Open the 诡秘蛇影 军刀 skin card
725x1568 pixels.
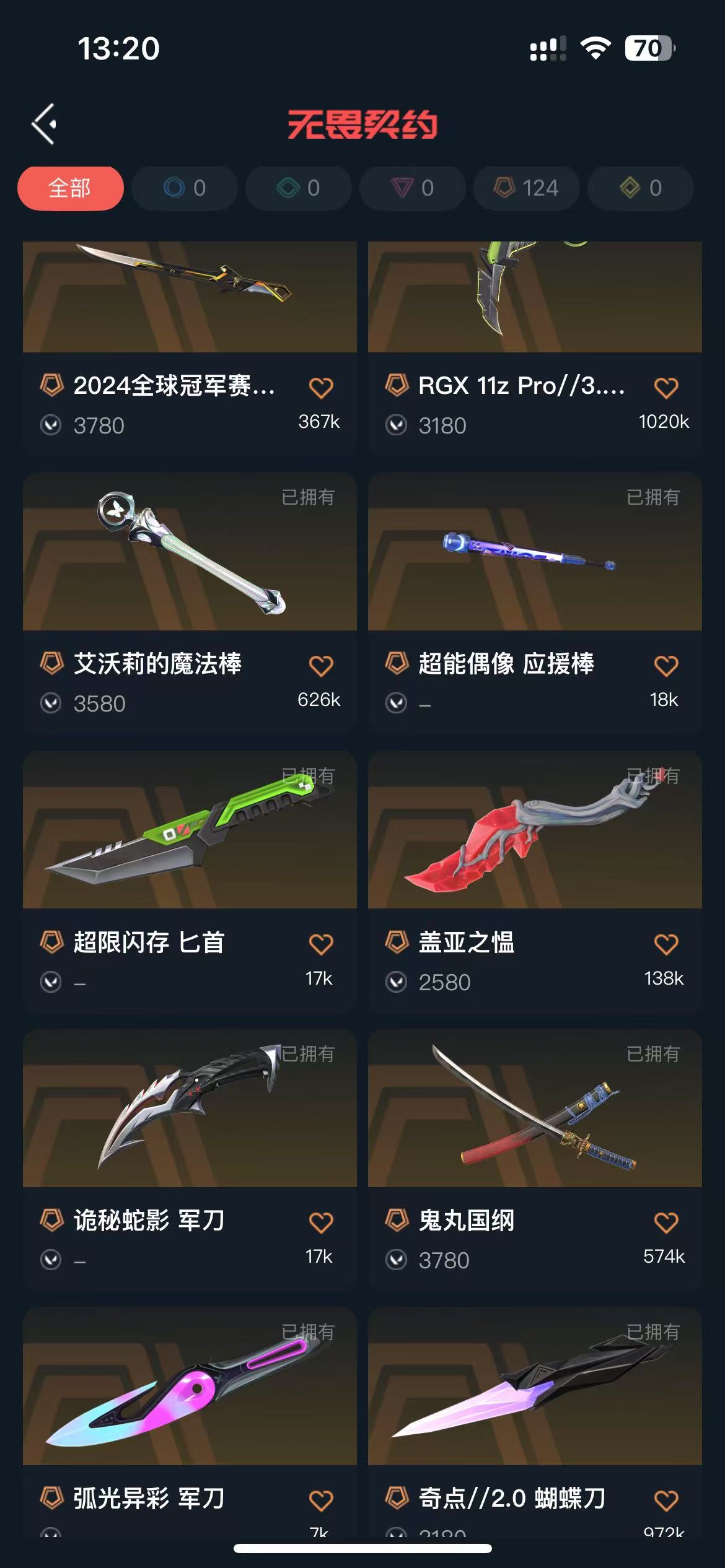[190, 1109]
